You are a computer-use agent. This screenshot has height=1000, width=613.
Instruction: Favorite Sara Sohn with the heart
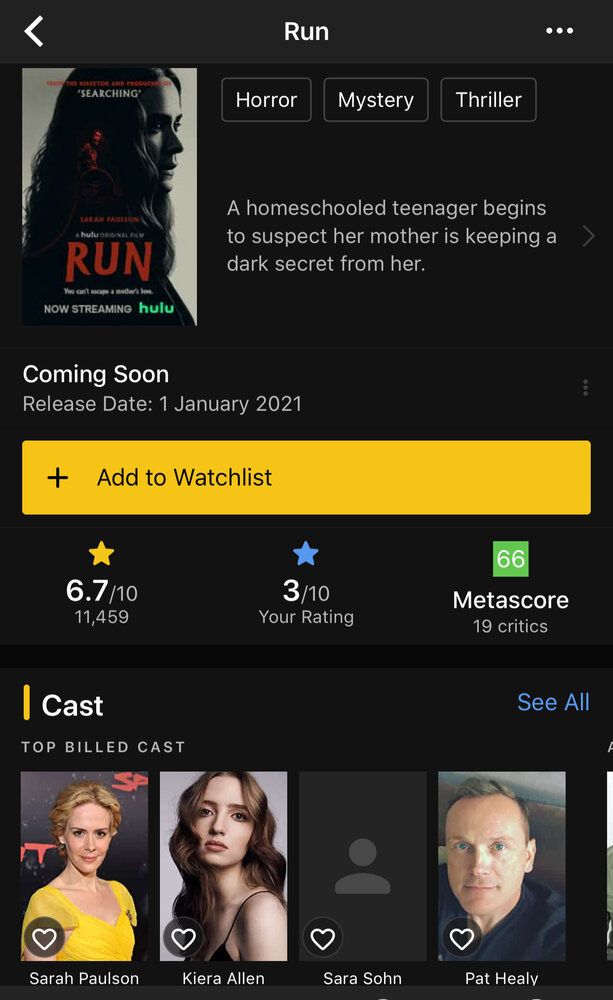coord(322,938)
